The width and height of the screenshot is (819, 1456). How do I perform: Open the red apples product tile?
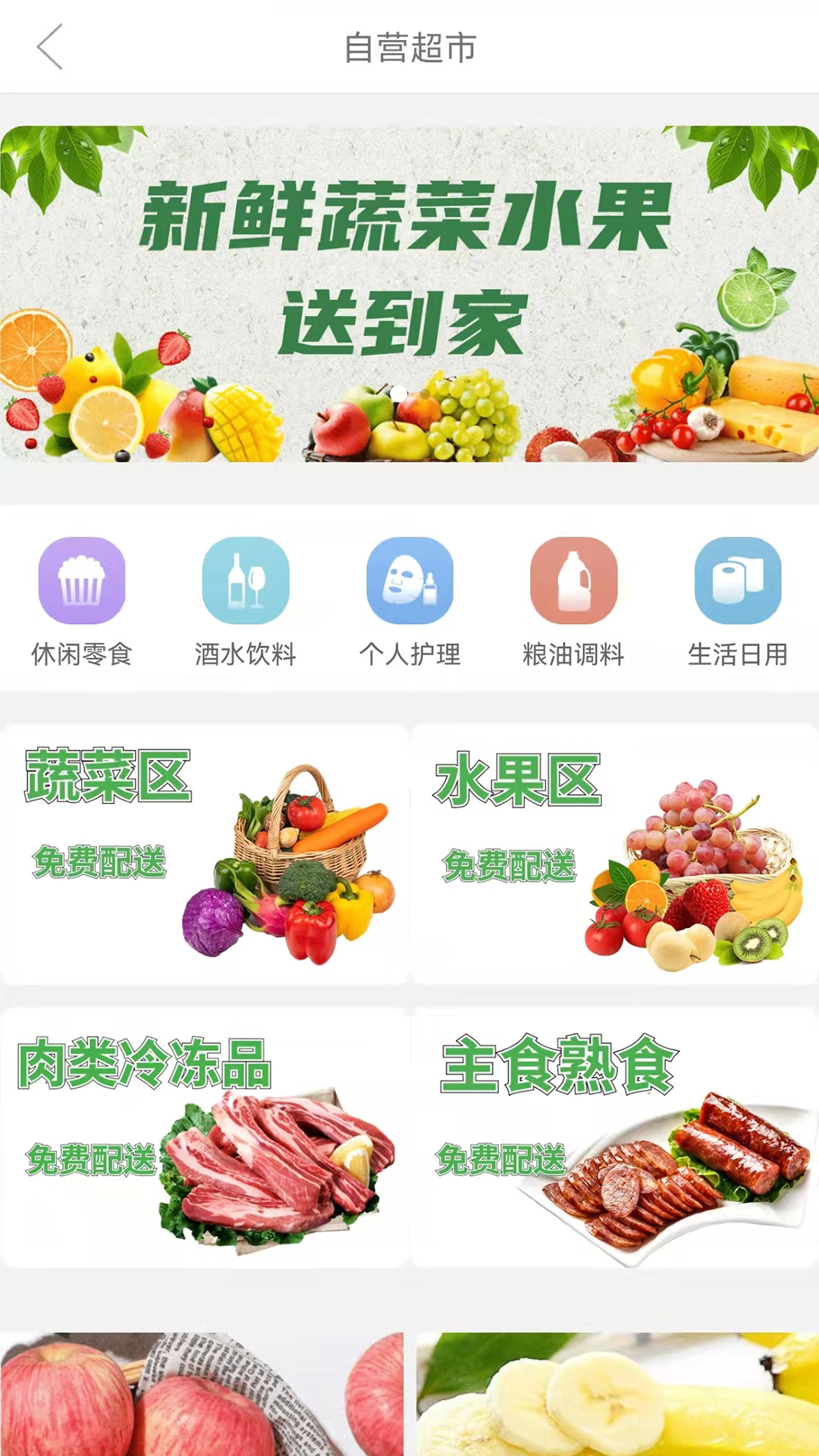pos(202,1394)
